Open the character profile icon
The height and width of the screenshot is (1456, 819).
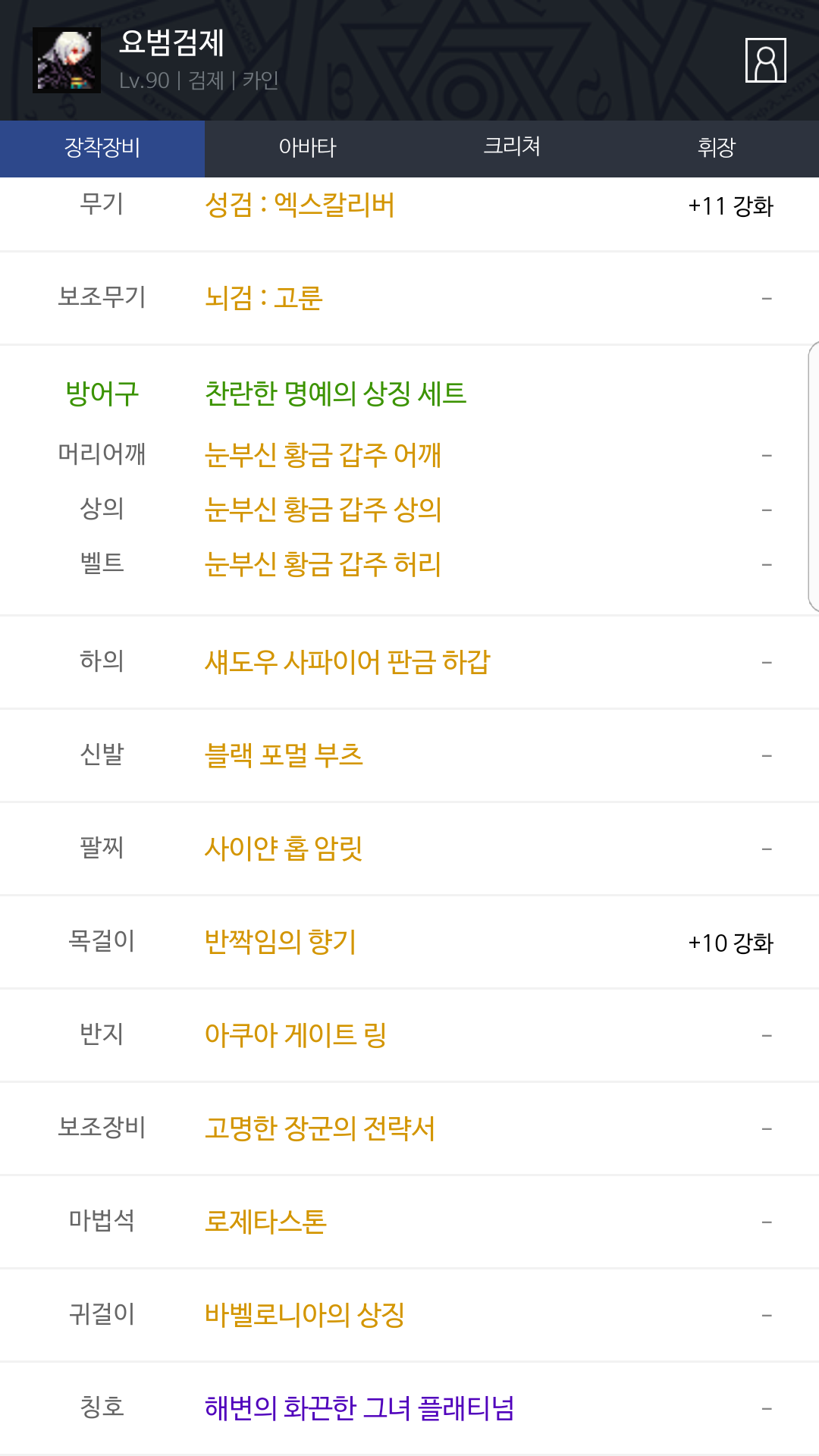pos(765,60)
